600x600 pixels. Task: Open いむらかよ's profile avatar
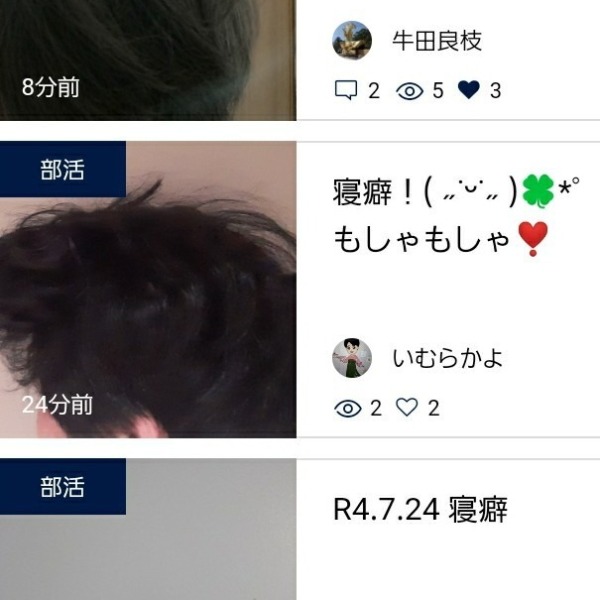click(x=352, y=358)
